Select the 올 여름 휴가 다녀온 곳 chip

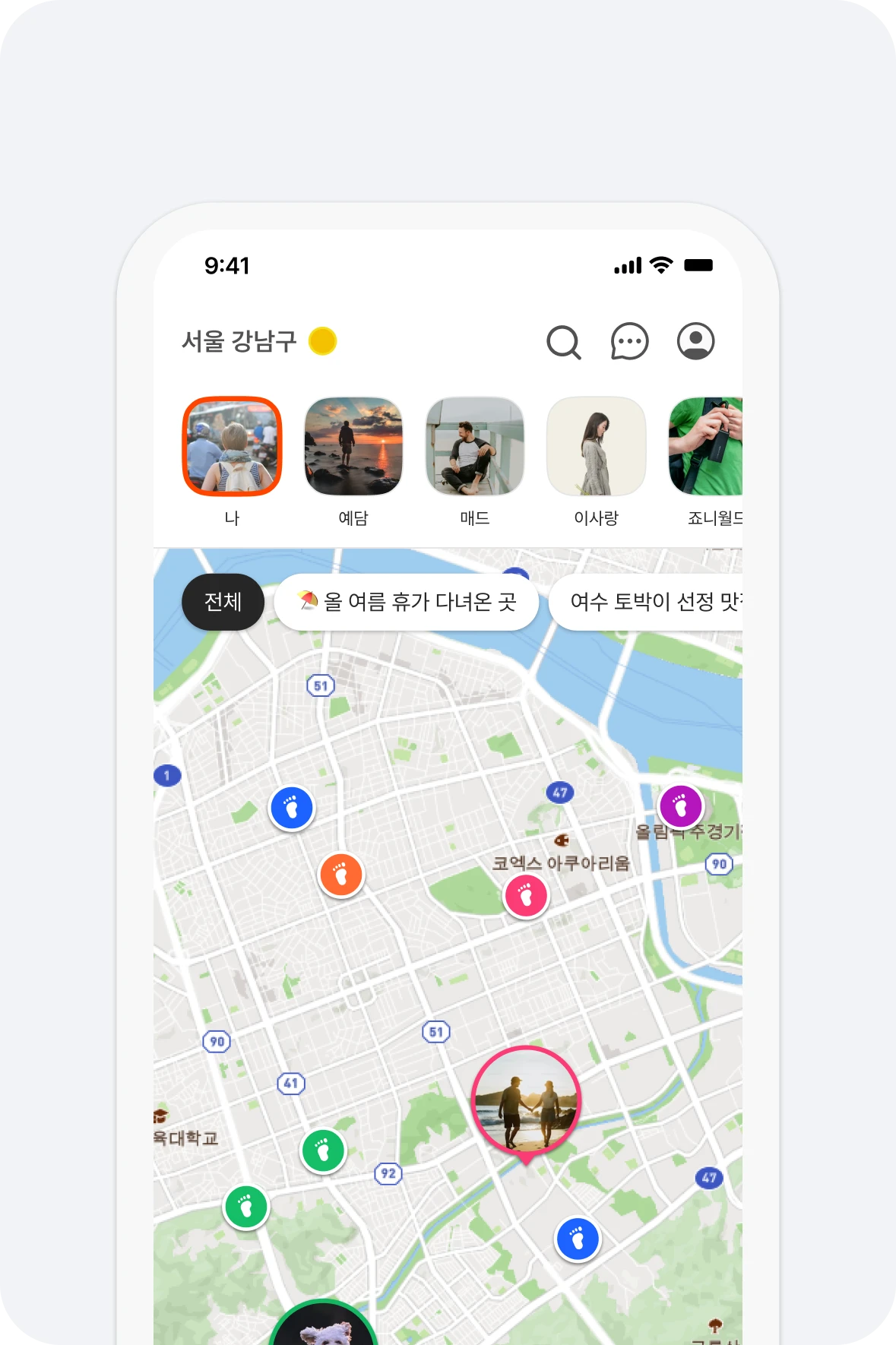(x=407, y=602)
